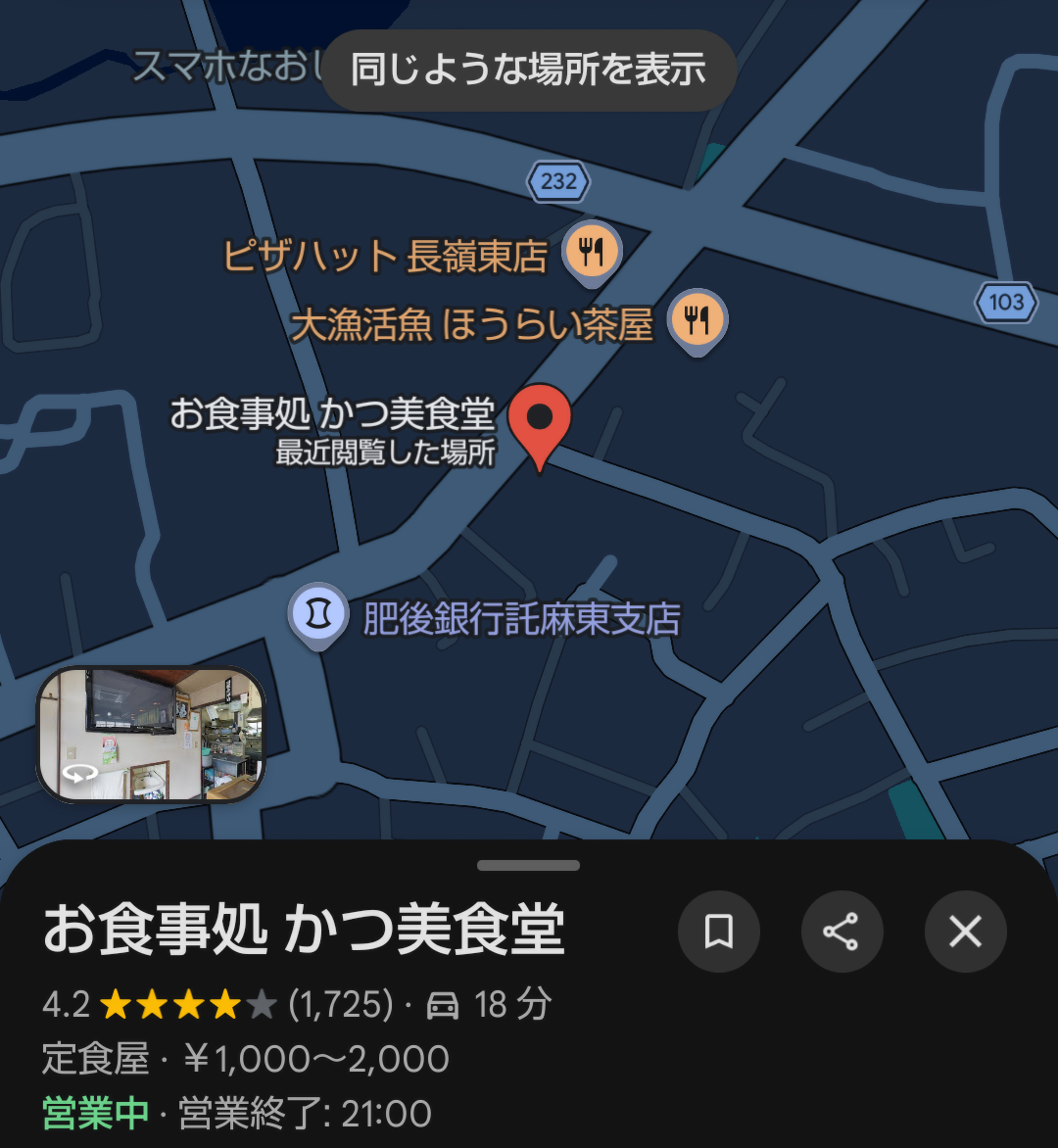Save お食事処 かつ美食堂 with the bookmark icon
This screenshot has height=1148, width=1058.
[x=719, y=932]
